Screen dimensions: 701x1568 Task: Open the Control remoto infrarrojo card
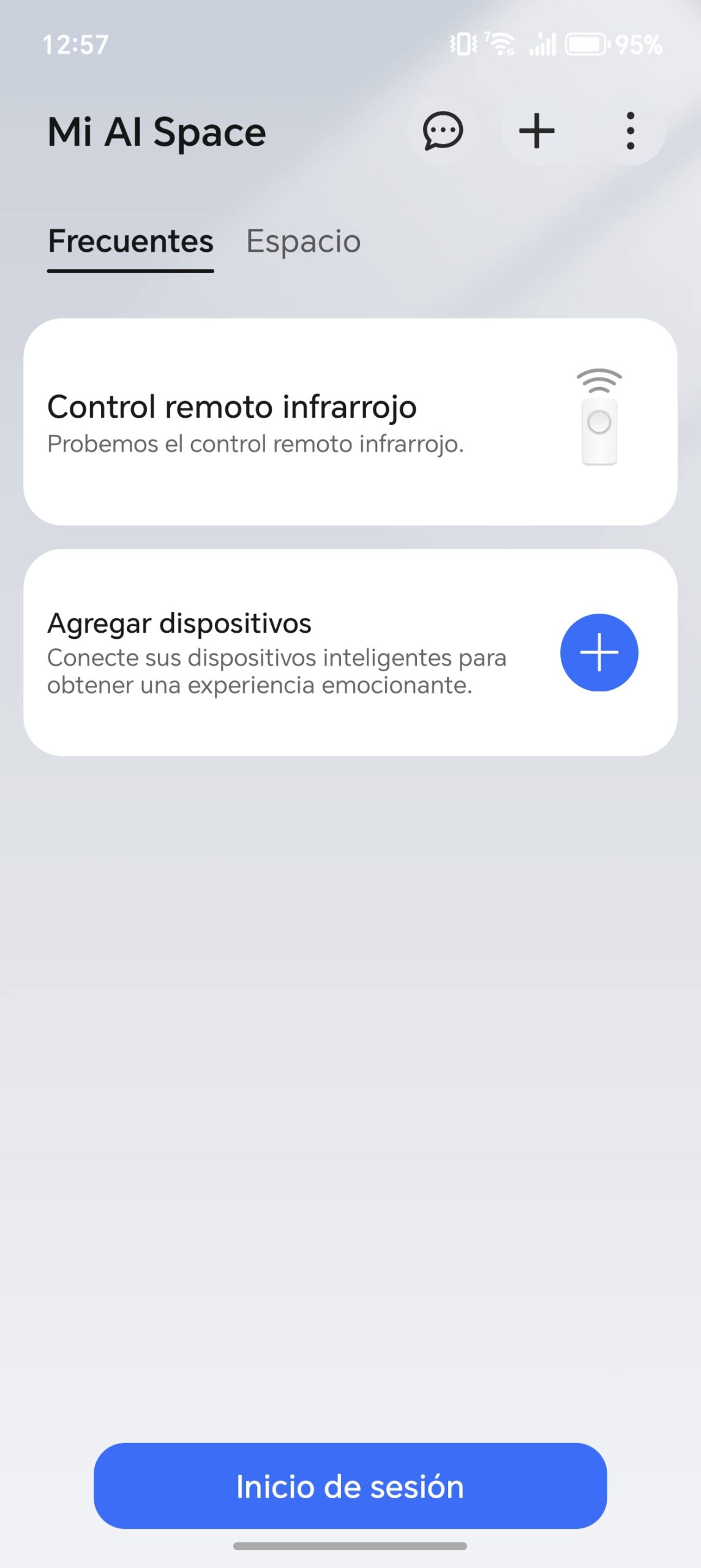pyautogui.click(x=350, y=421)
